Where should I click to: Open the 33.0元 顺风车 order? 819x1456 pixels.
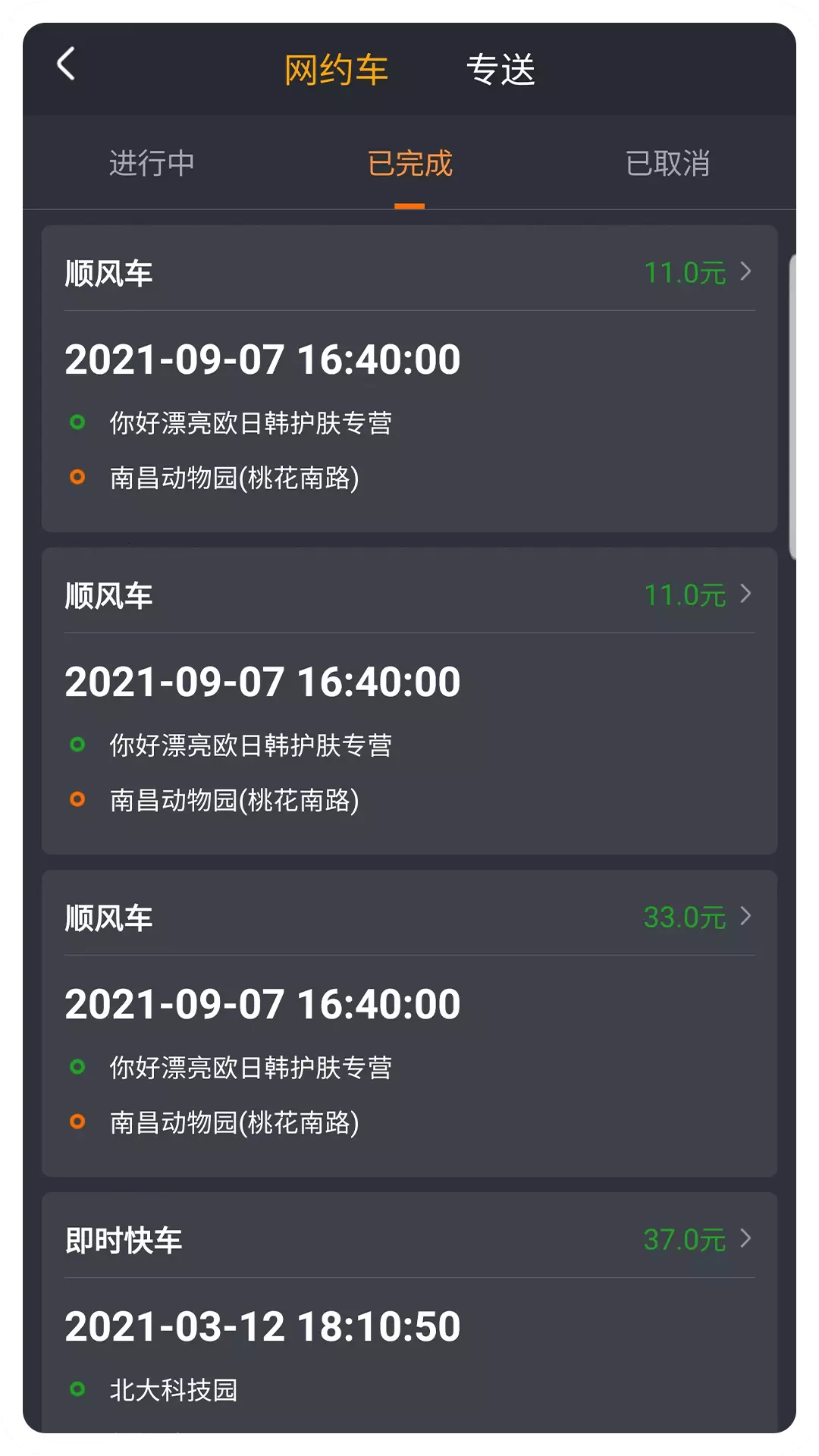click(x=409, y=1023)
